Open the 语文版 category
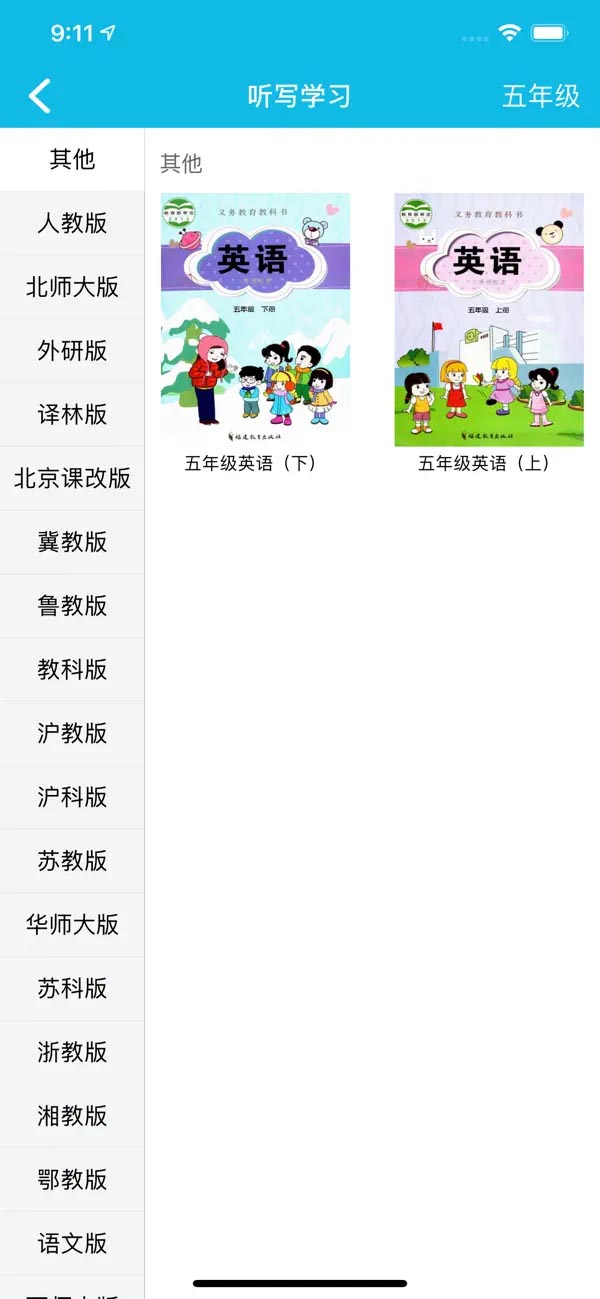Image resolution: width=600 pixels, height=1299 pixels. [x=72, y=1244]
